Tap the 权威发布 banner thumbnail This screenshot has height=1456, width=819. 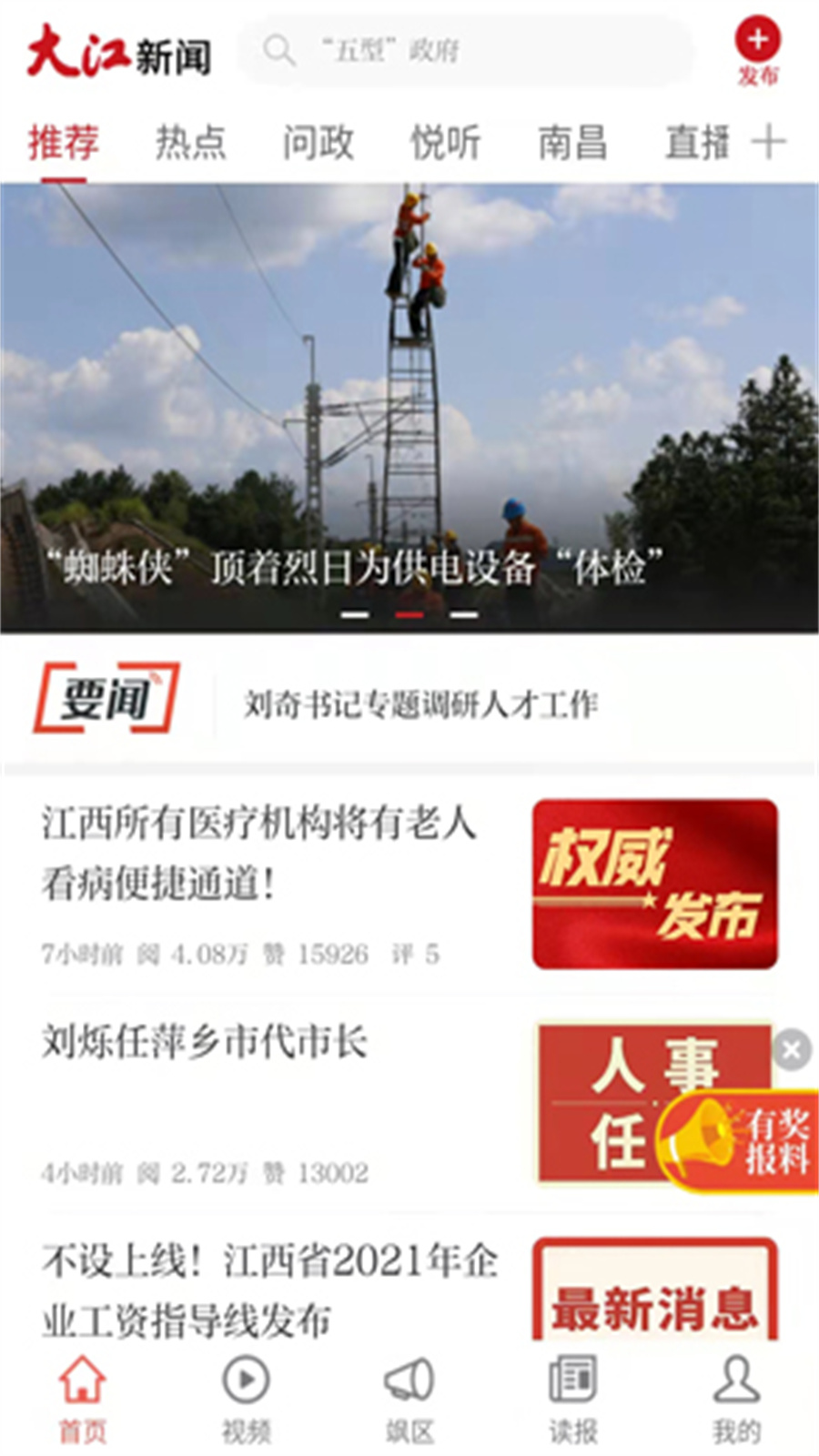pyautogui.click(x=653, y=885)
